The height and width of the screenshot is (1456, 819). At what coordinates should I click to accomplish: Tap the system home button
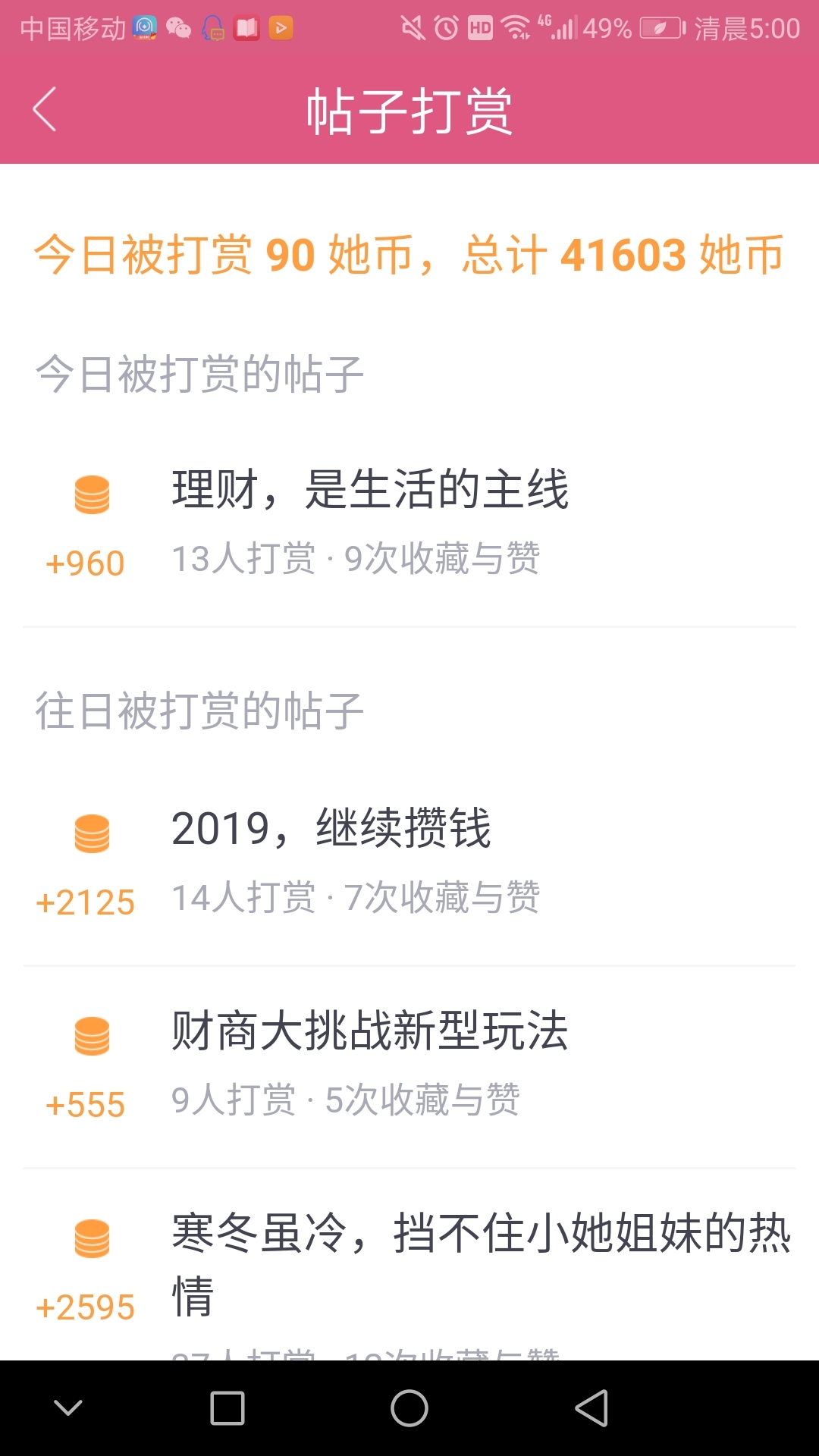pyautogui.click(x=409, y=1408)
